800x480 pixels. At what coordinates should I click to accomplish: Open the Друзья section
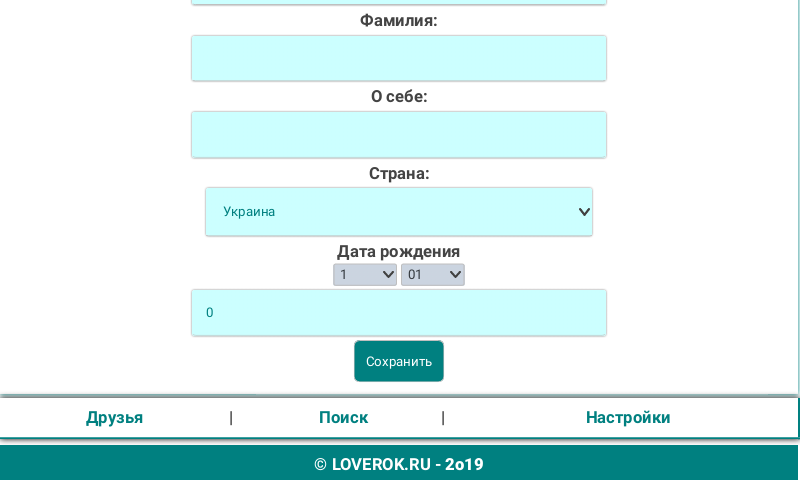(x=114, y=417)
